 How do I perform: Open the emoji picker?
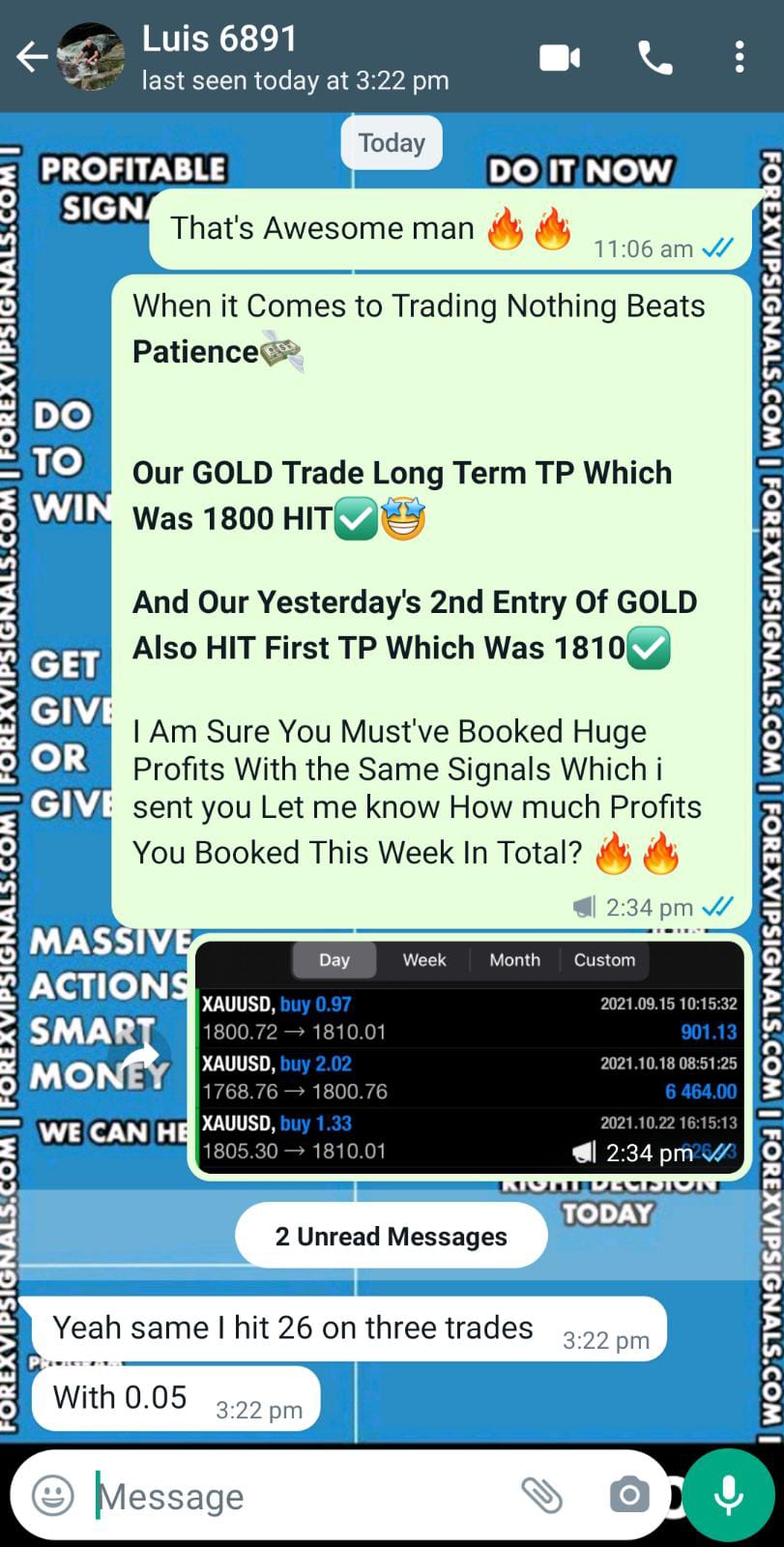(52, 1496)
